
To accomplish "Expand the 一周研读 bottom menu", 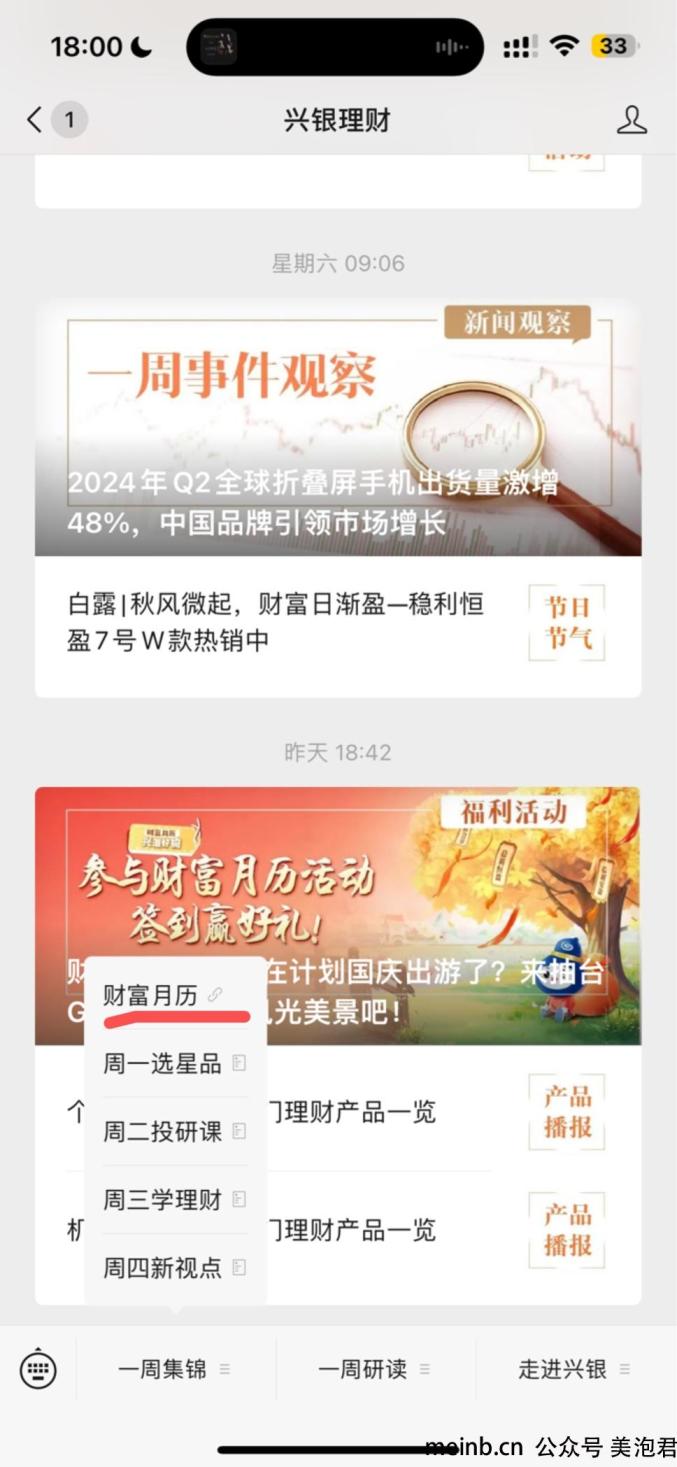I will (x=374, y=1369).
